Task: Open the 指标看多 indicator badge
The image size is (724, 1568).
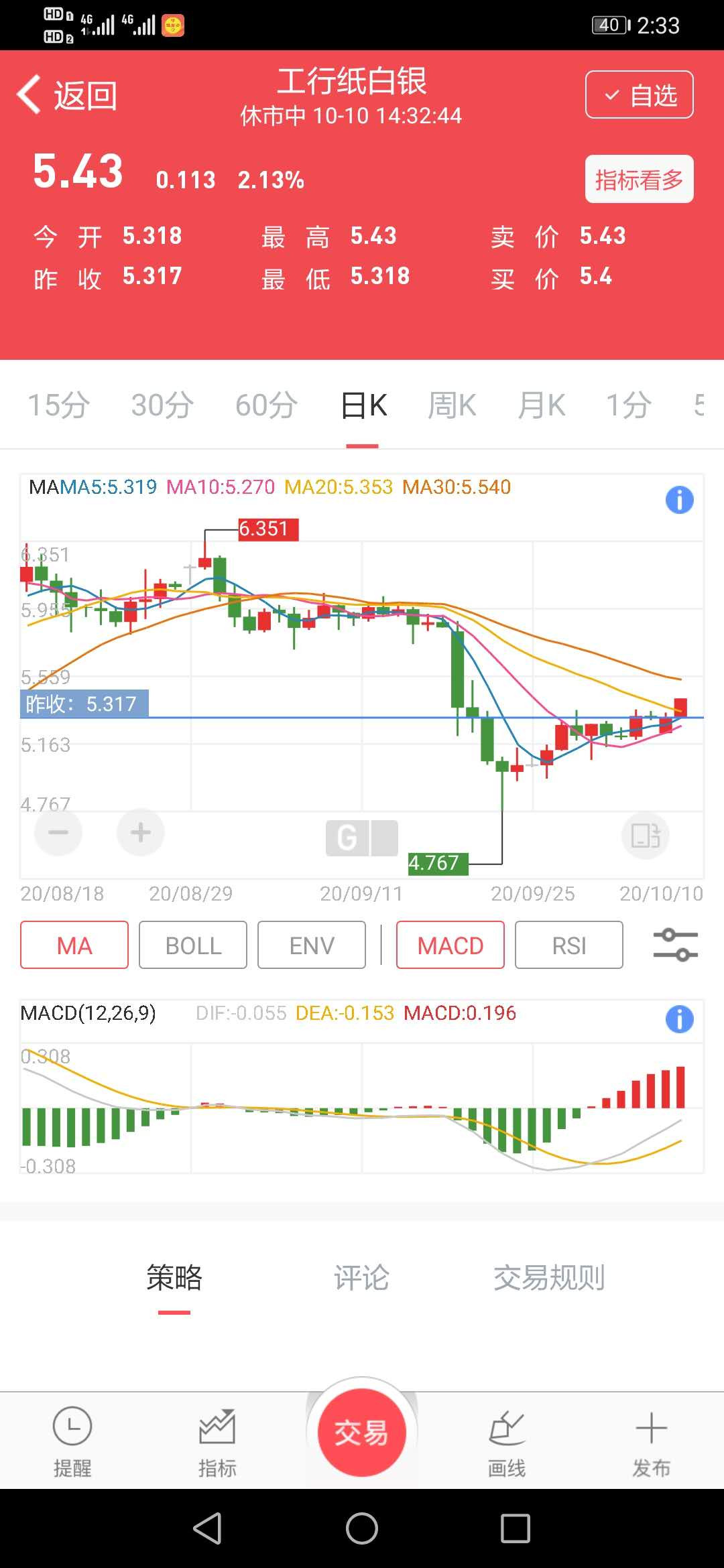Action: 639,180
